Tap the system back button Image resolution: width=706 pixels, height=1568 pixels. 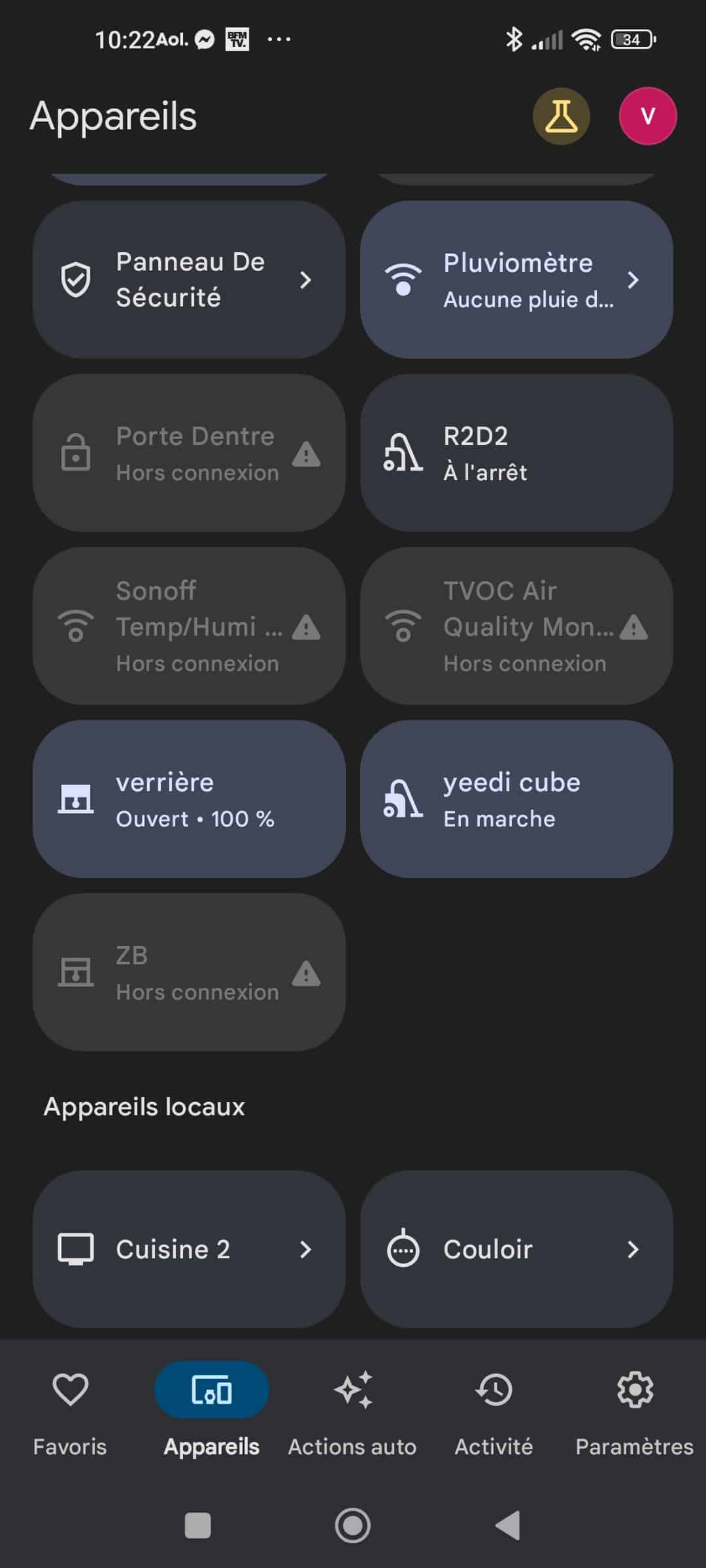509,1526
